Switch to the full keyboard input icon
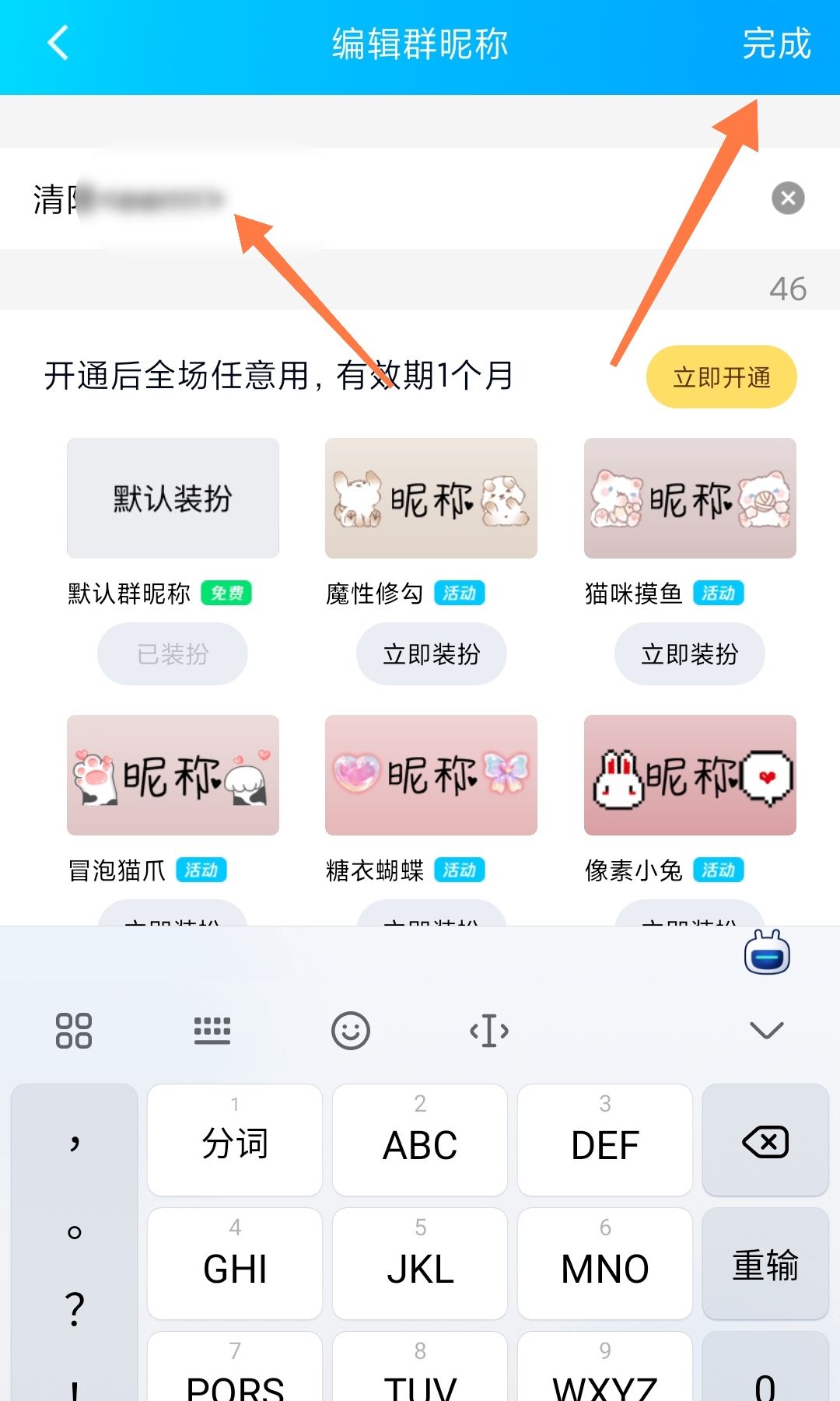Screen dimensions: 840x1401 212,1029
